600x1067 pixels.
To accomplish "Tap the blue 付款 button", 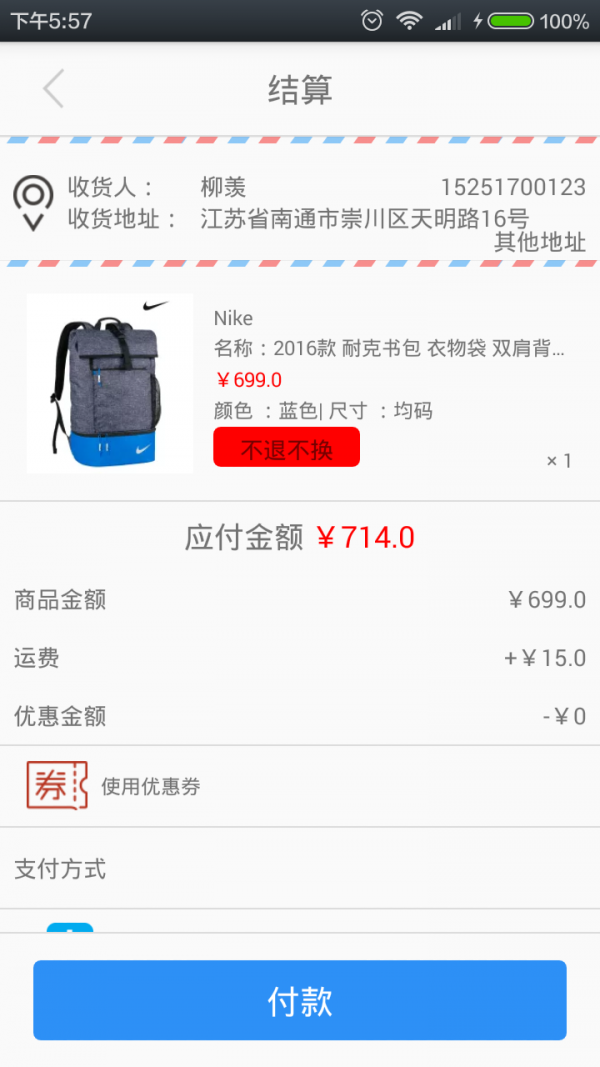I will pyautogui.click(x=300, y=1000).
